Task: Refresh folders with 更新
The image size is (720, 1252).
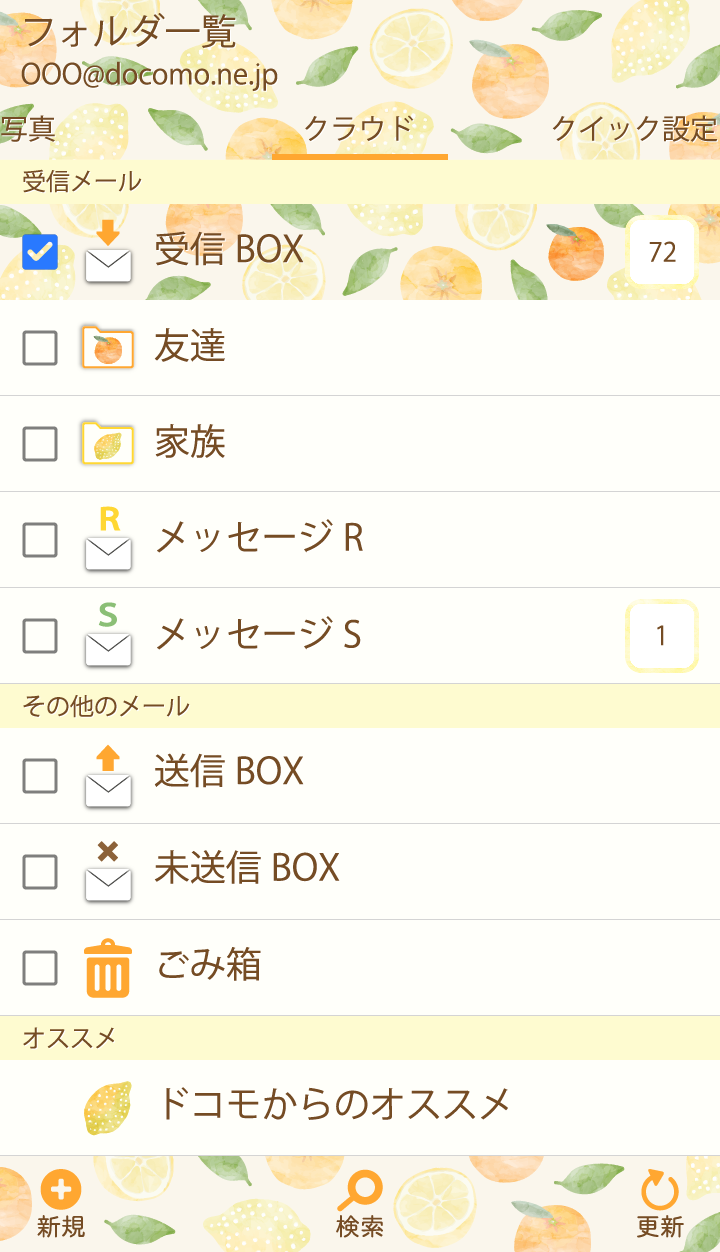Action: (660, 1205)
